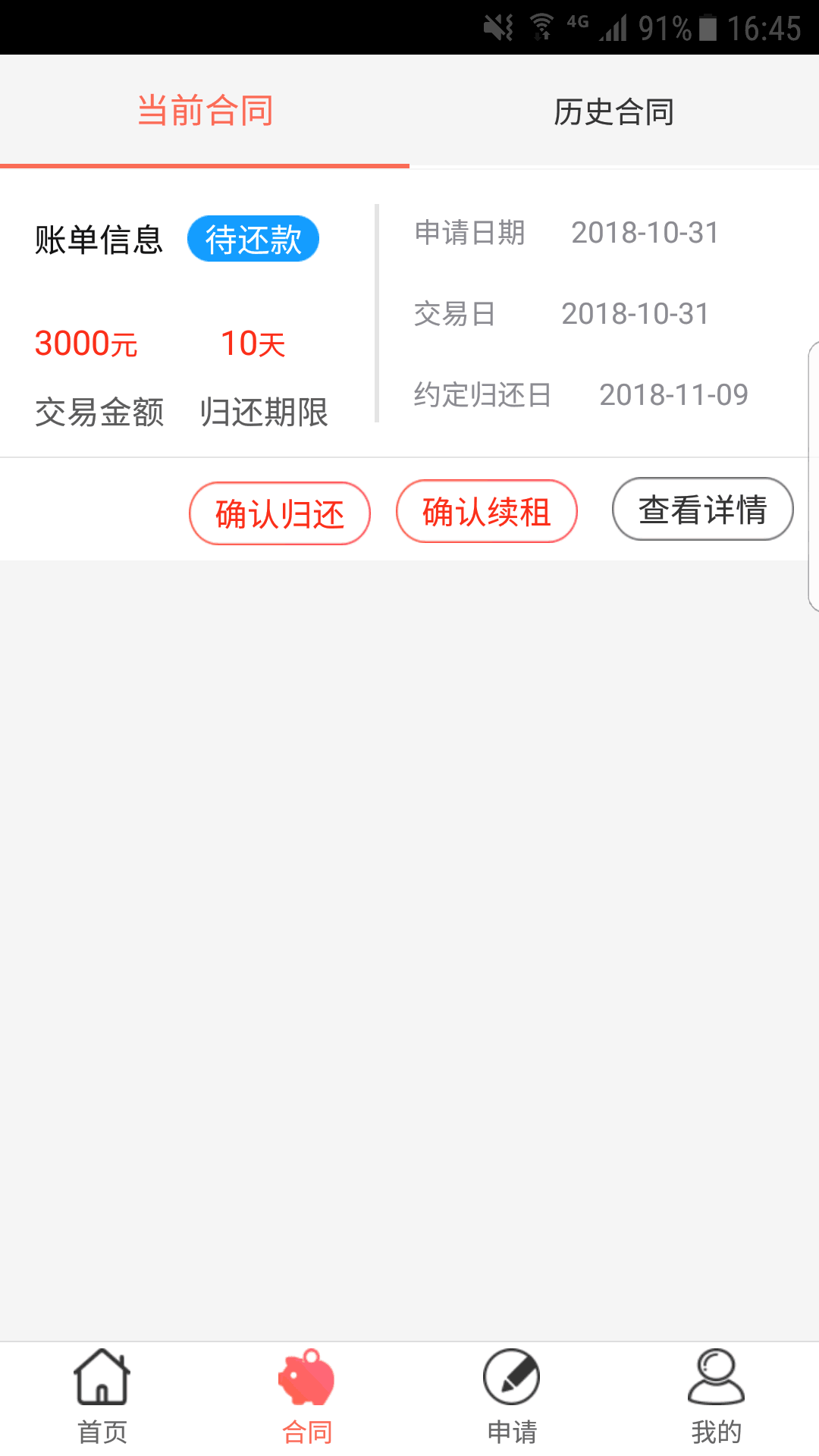Open the 合同 bottom tab
819x1456 pixels.
pos(307,1397)
